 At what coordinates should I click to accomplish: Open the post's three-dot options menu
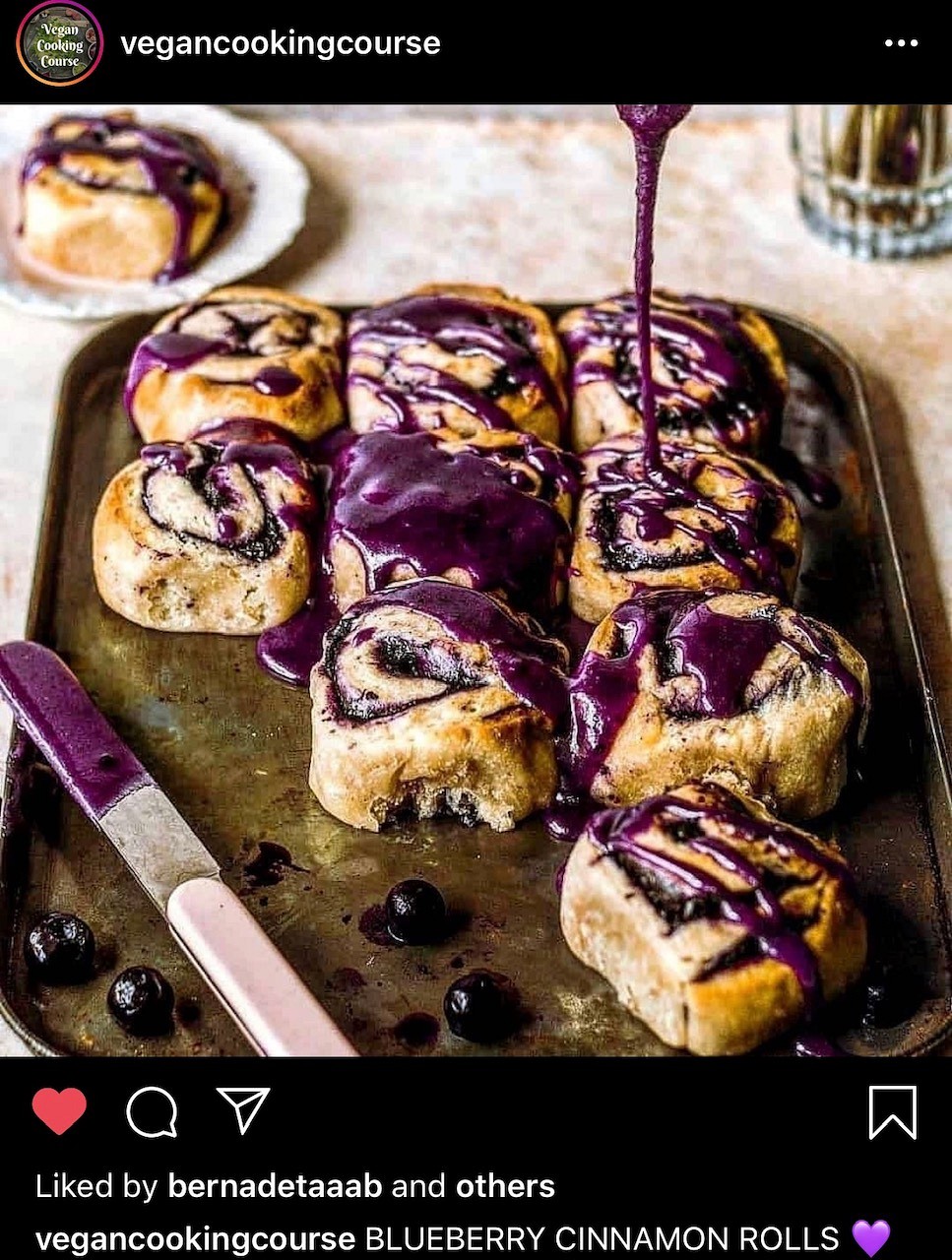tap(900, 43)
